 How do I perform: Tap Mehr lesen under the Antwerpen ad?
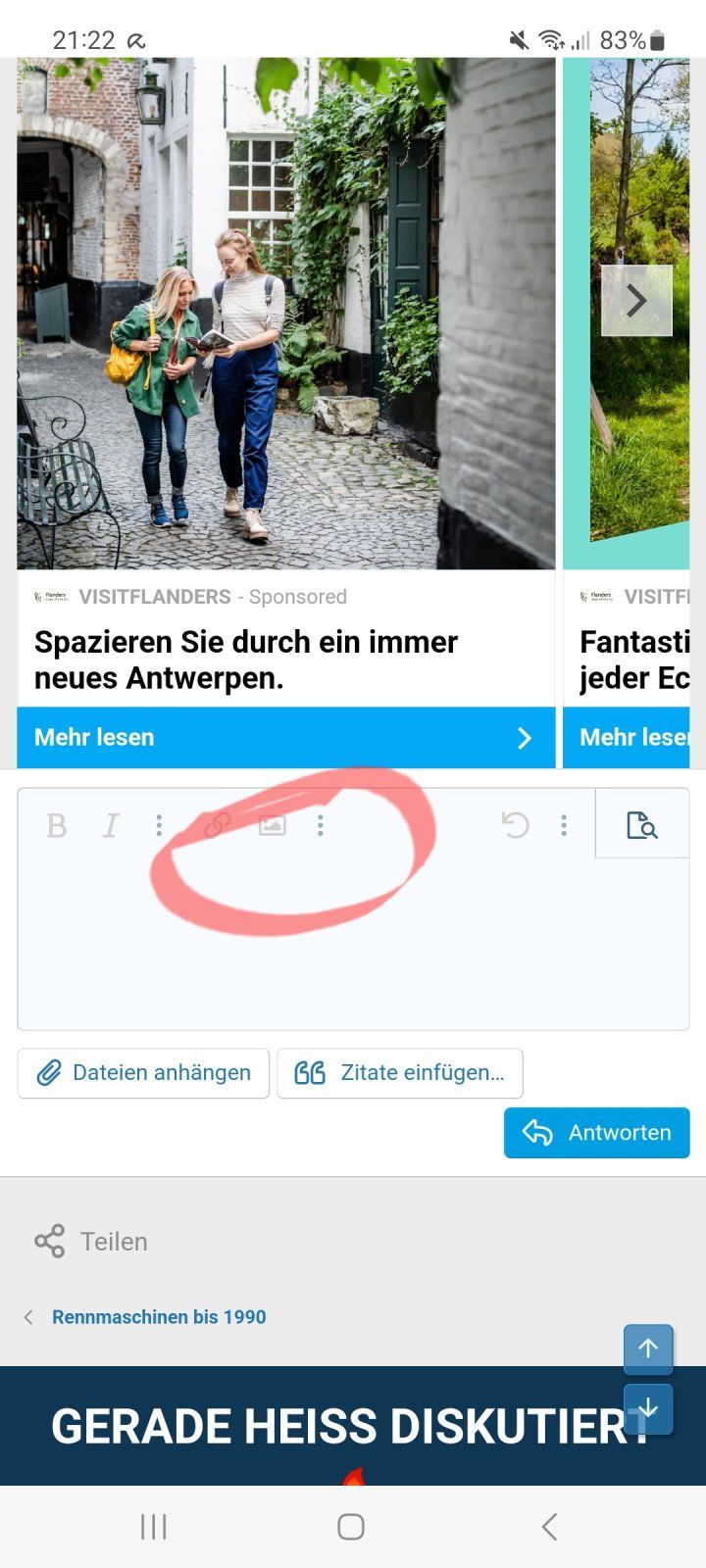coord(285,738)
